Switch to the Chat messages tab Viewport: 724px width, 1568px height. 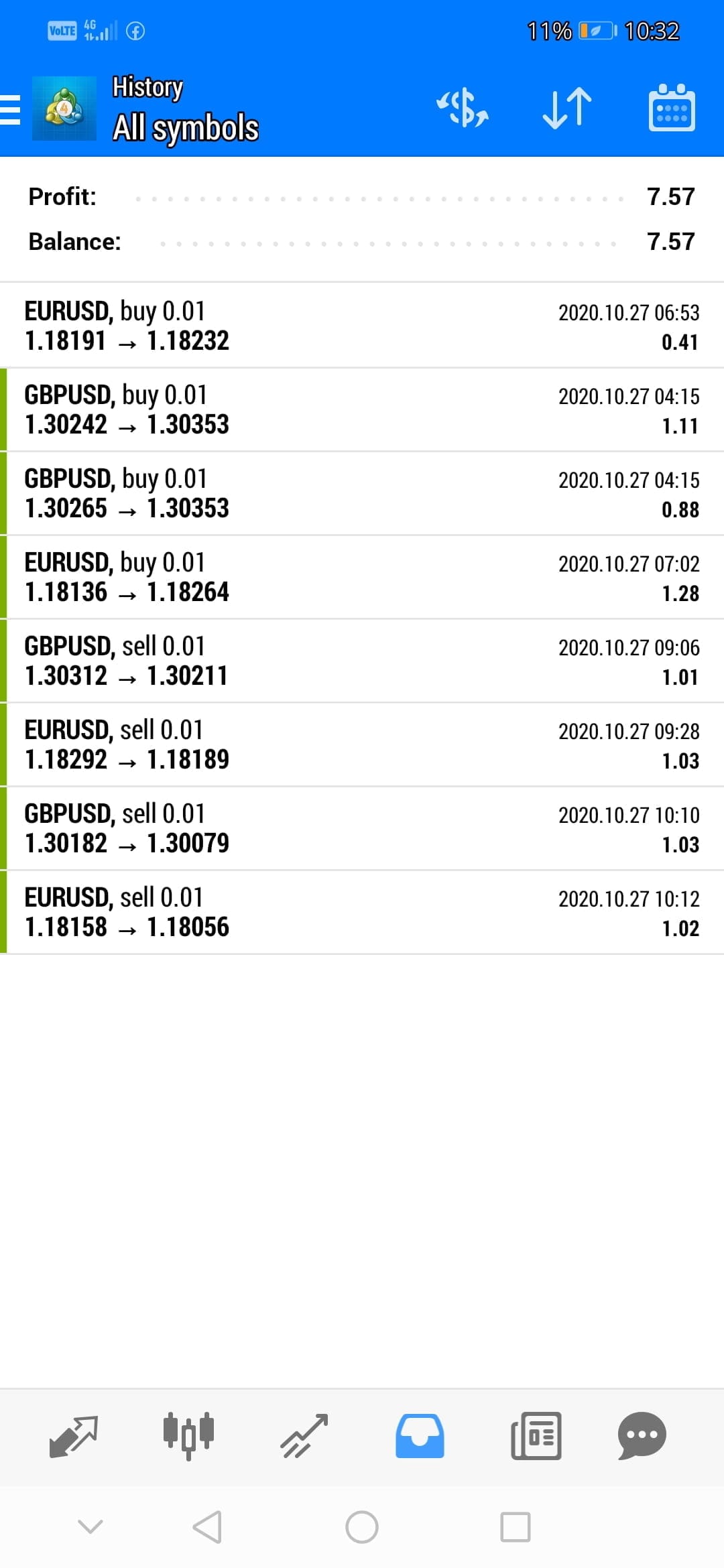pos(642,1437)
